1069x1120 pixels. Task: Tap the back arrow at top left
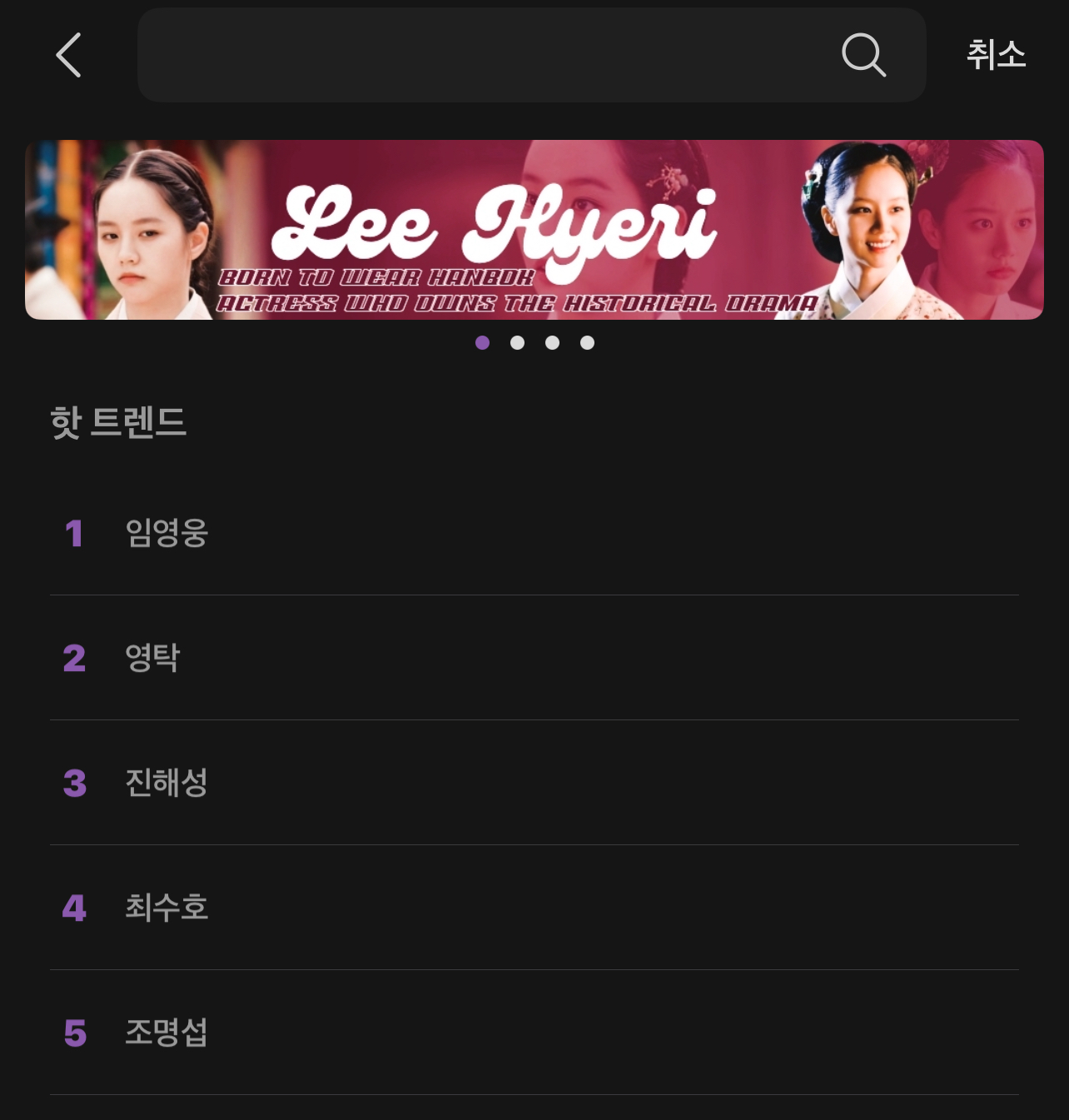[x=70, y=55]
